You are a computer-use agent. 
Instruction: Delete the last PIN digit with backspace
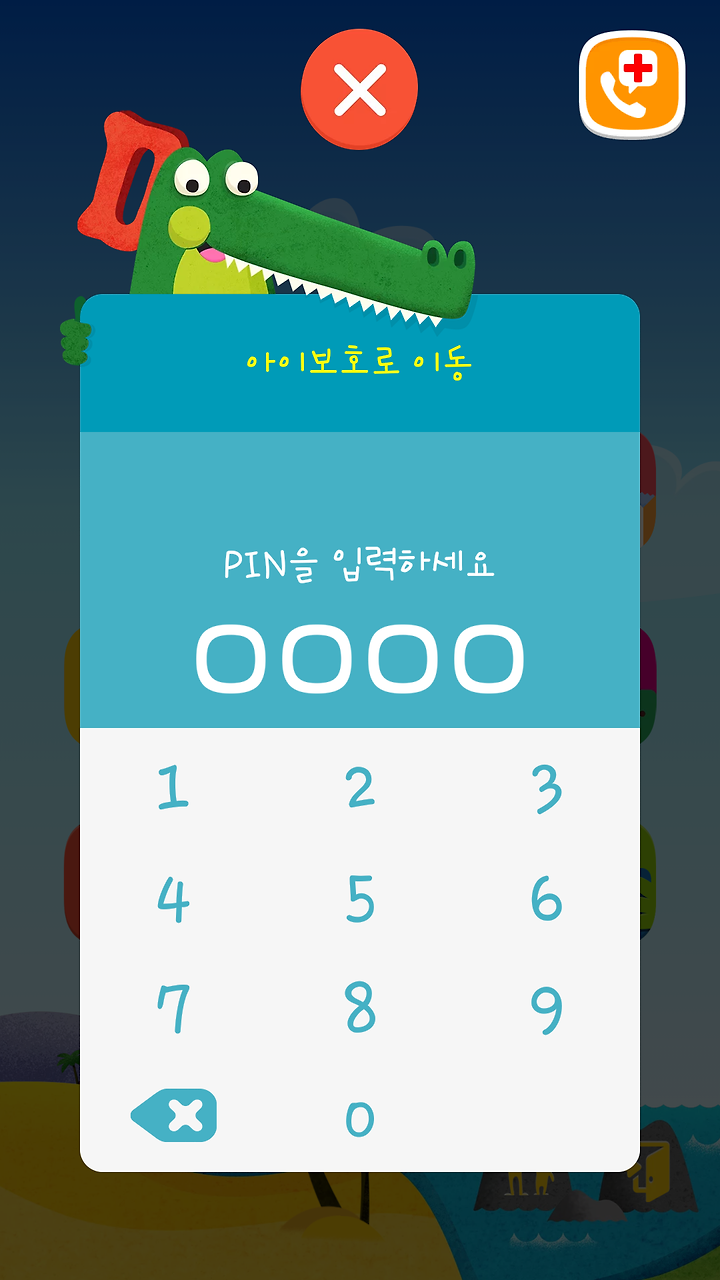tap(174, 1115)
